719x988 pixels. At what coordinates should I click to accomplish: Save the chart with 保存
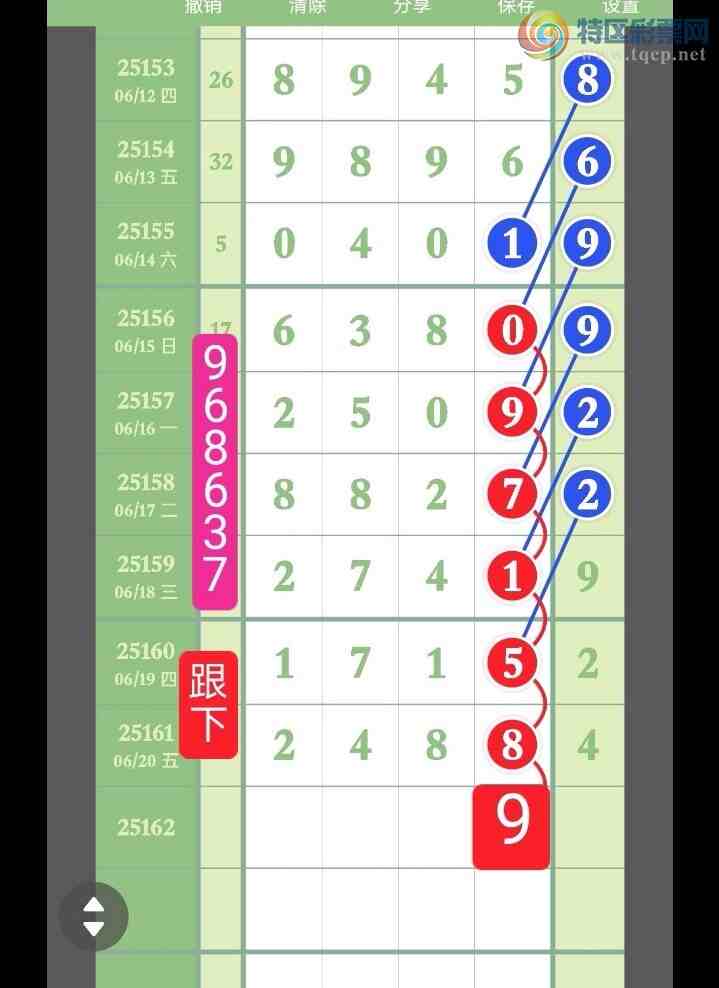pos(516,7)
